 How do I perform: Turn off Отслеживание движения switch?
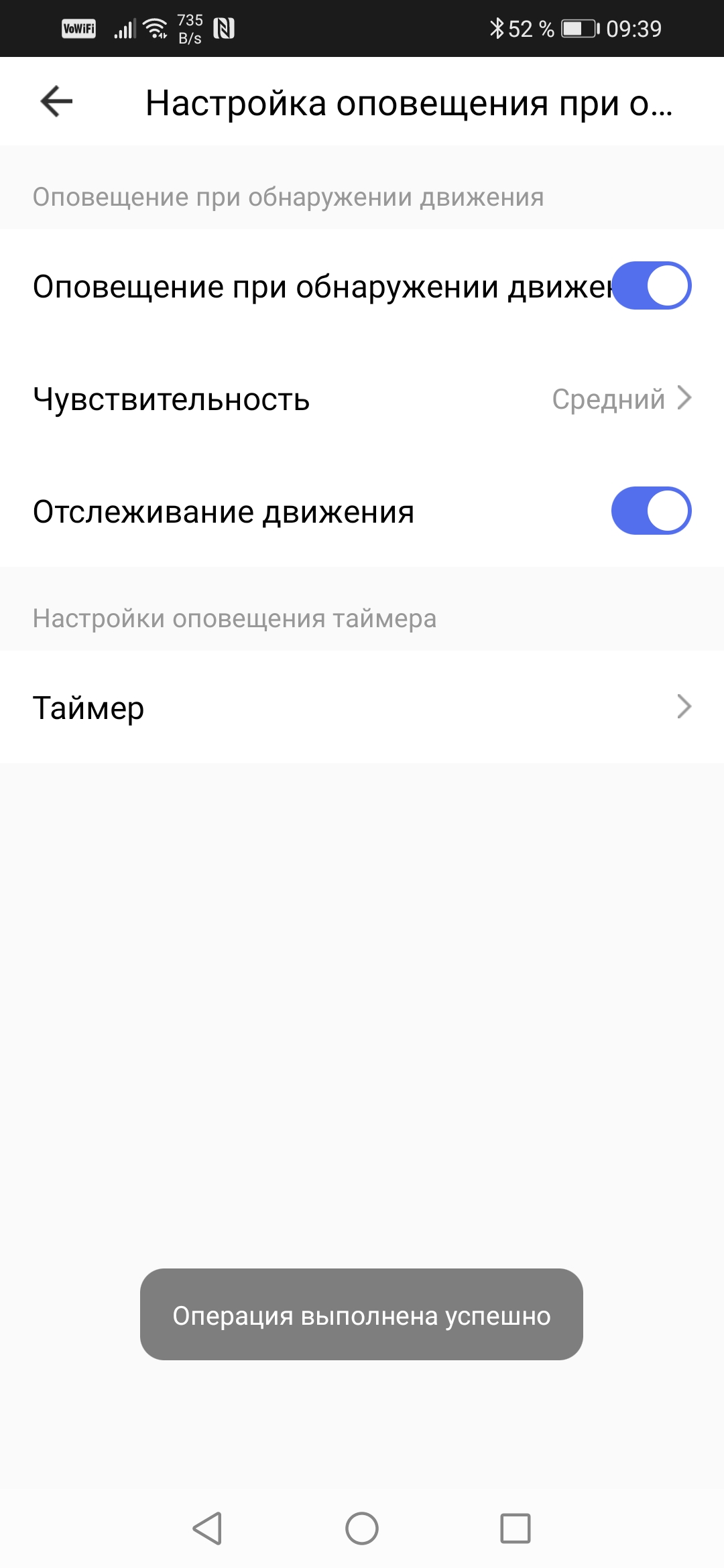point(650,511)
